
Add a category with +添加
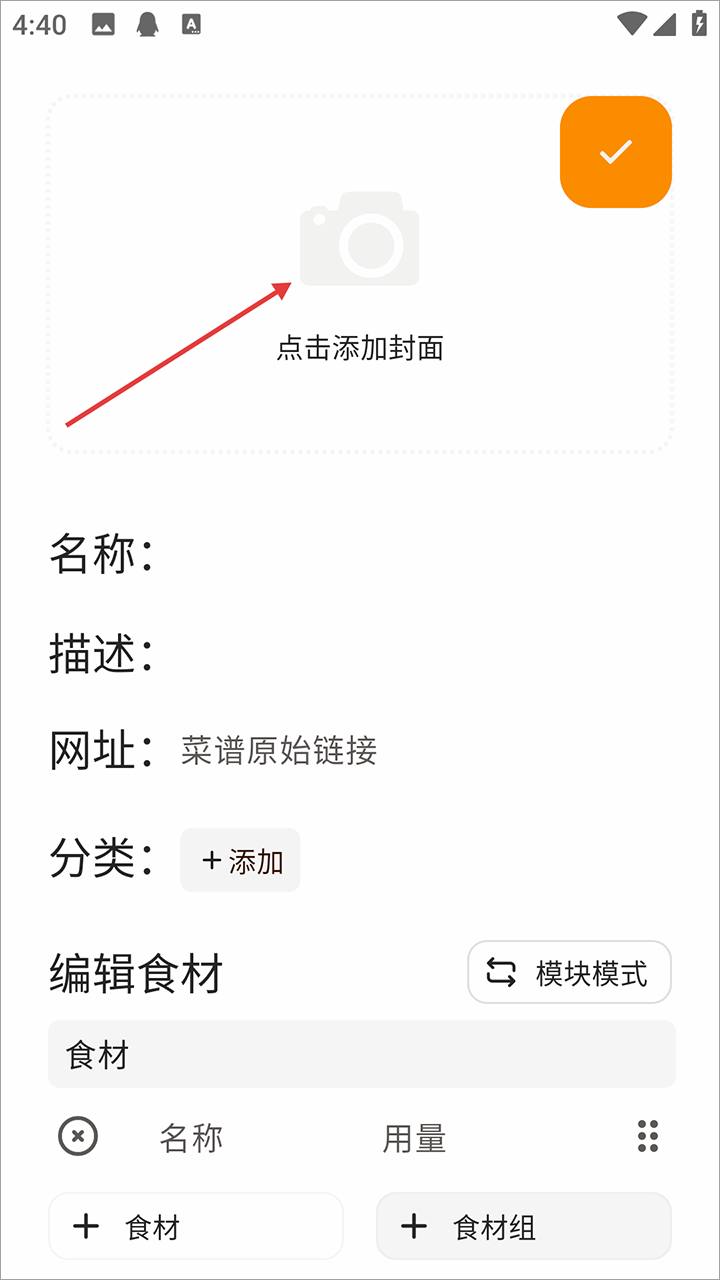pyautogui.click(x=240, y=860)
